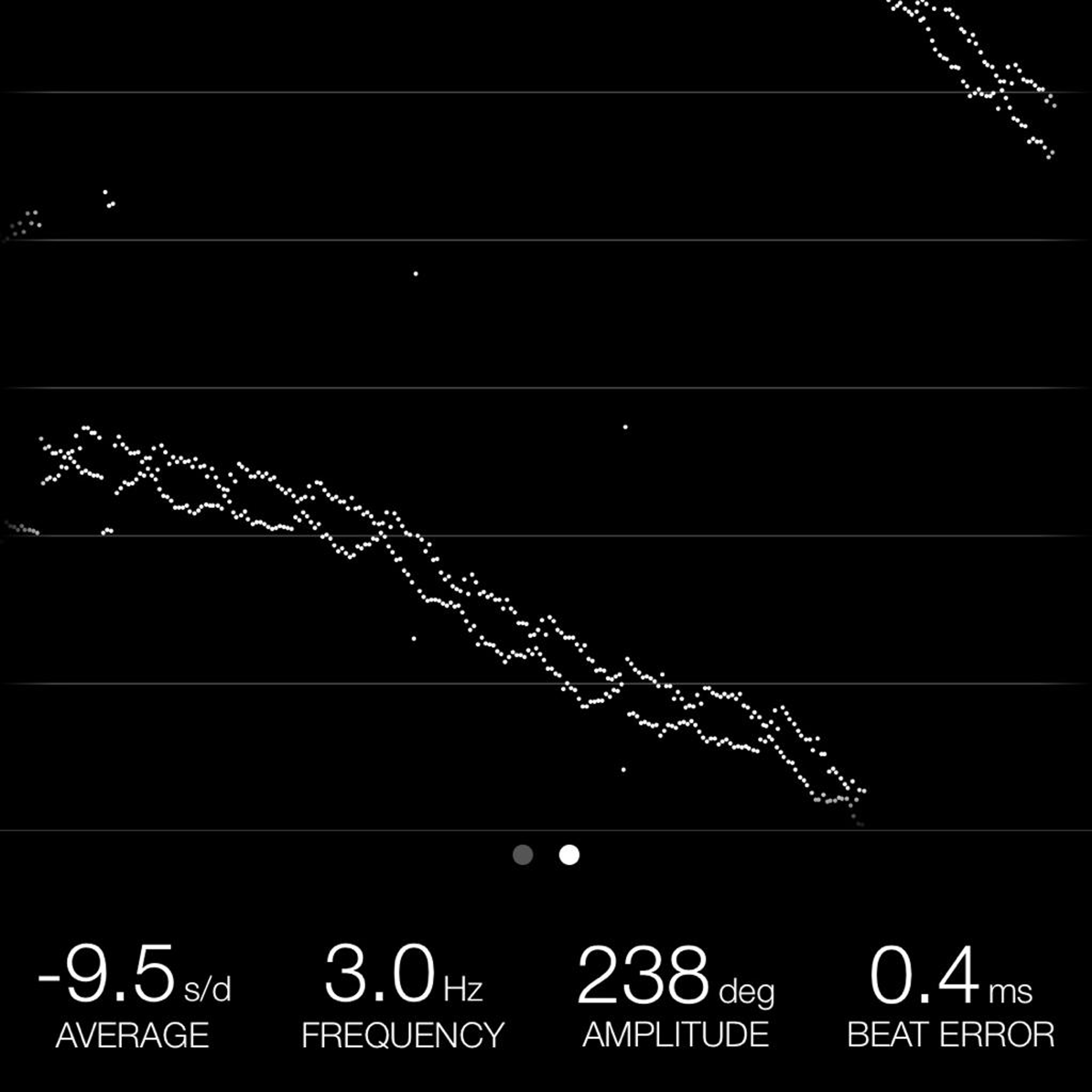The width and height of the screenshot is (1092, 1092).
Task: Select the highlighted second page dot
Action: pos(569,855)
